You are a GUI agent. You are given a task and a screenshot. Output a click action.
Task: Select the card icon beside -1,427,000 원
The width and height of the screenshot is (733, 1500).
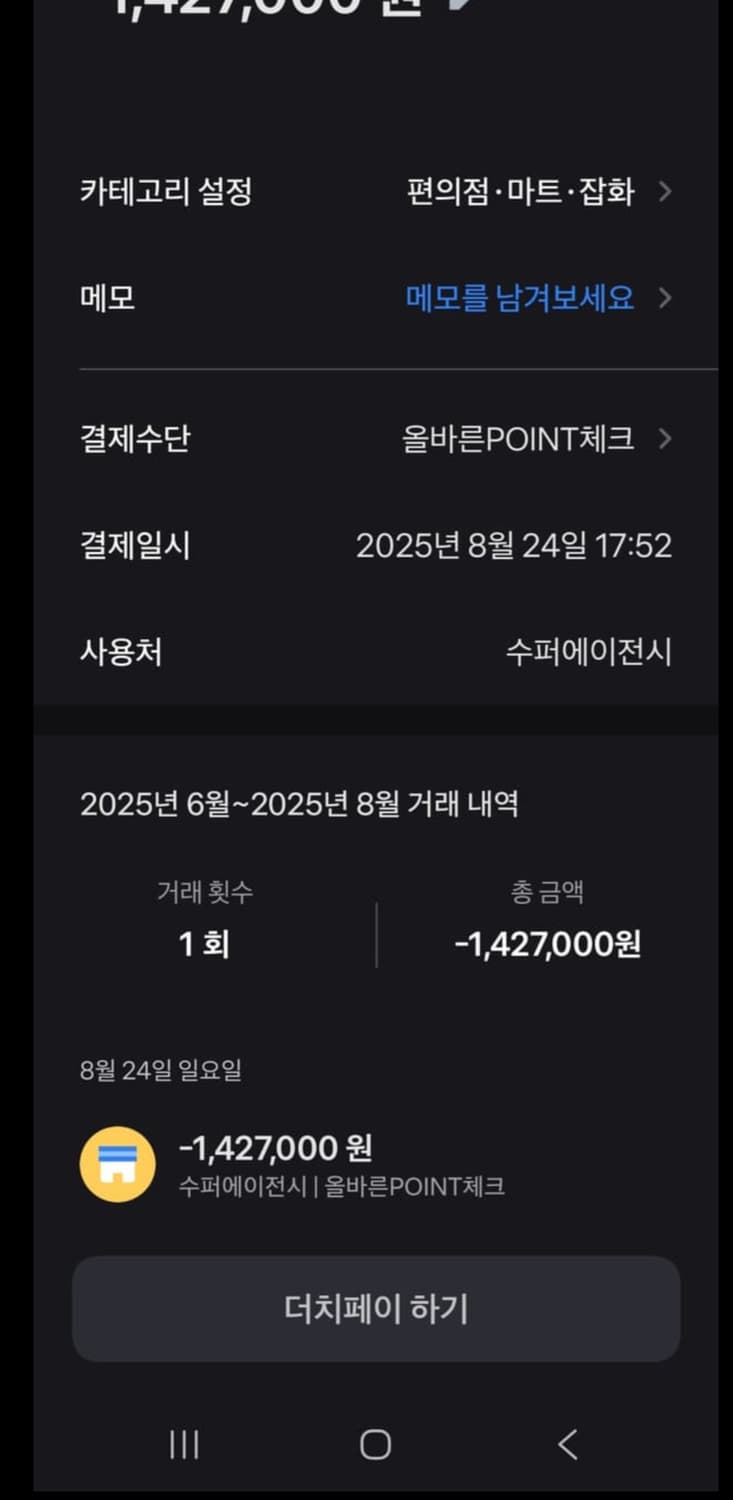pyautogui.click(x=117, y=1163)
